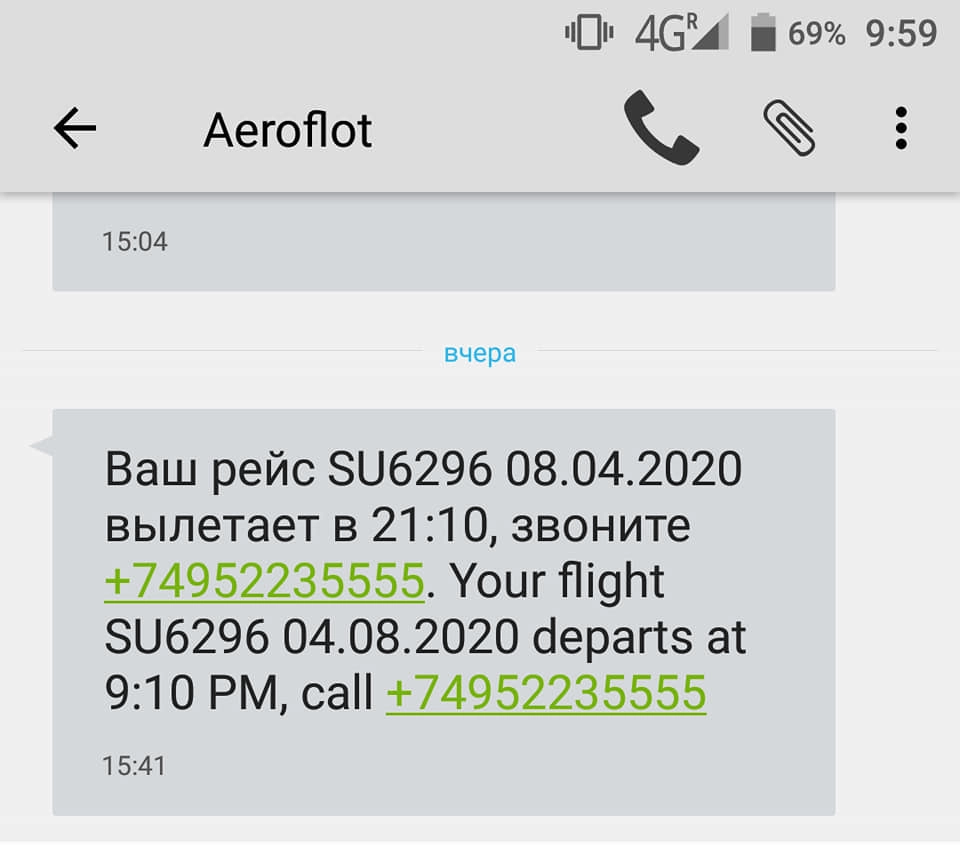Tap the paperclip attach icon
Viewport: 960px width, 854px height.
pos(789,128)
